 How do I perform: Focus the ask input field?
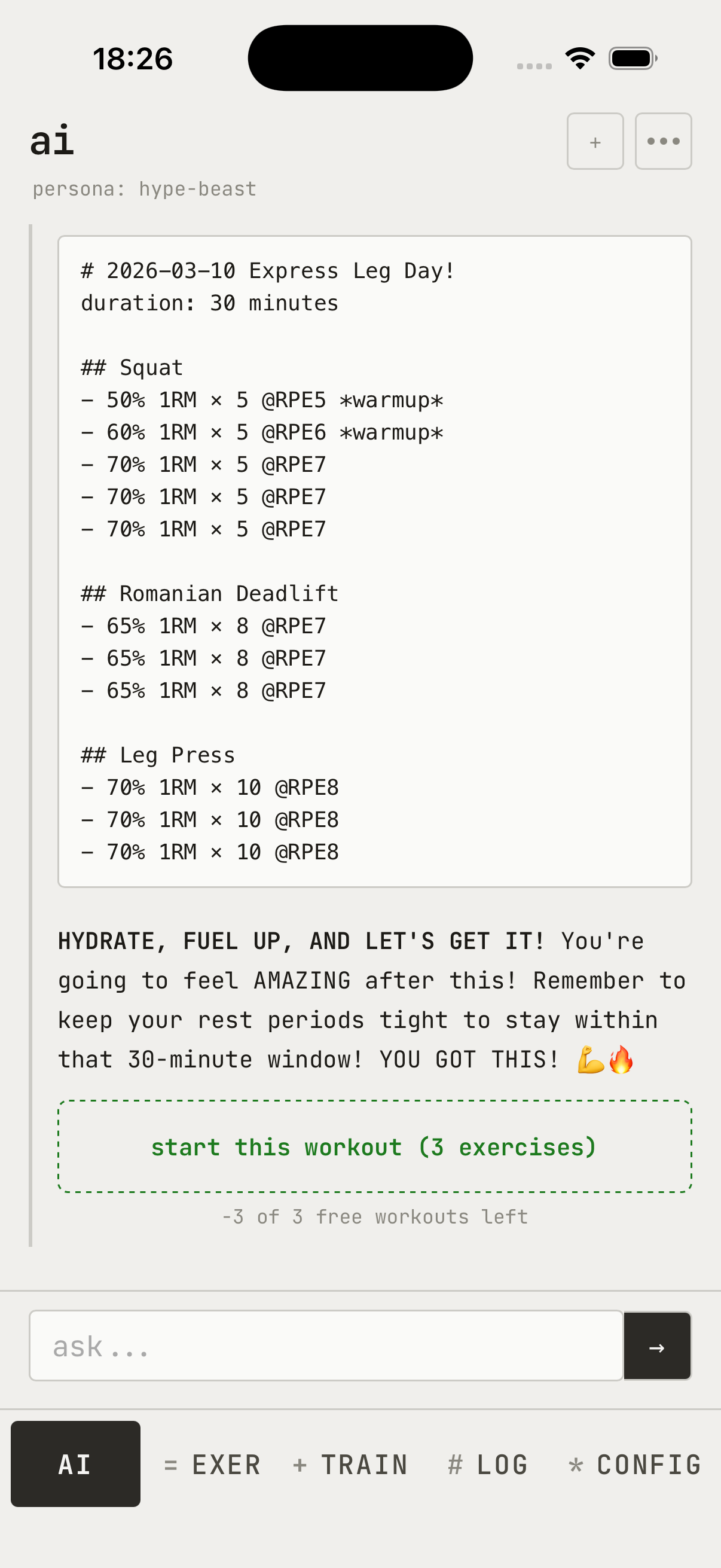(x=325, y=1346)
